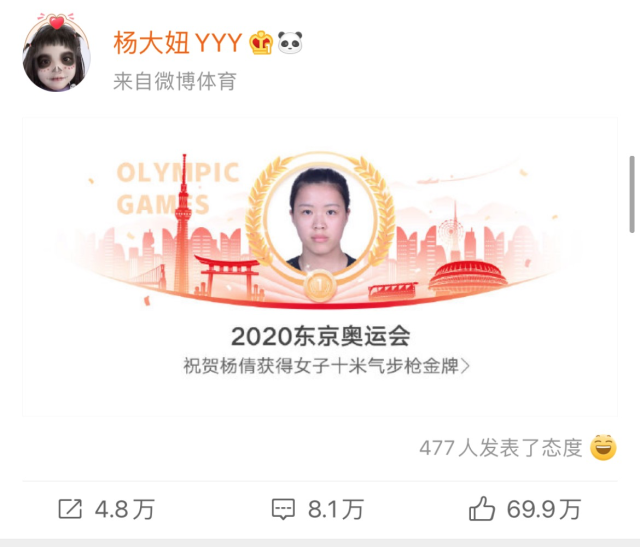
Task: Open the comments with 8.1万 replies
Action: (x=318, y=509)
